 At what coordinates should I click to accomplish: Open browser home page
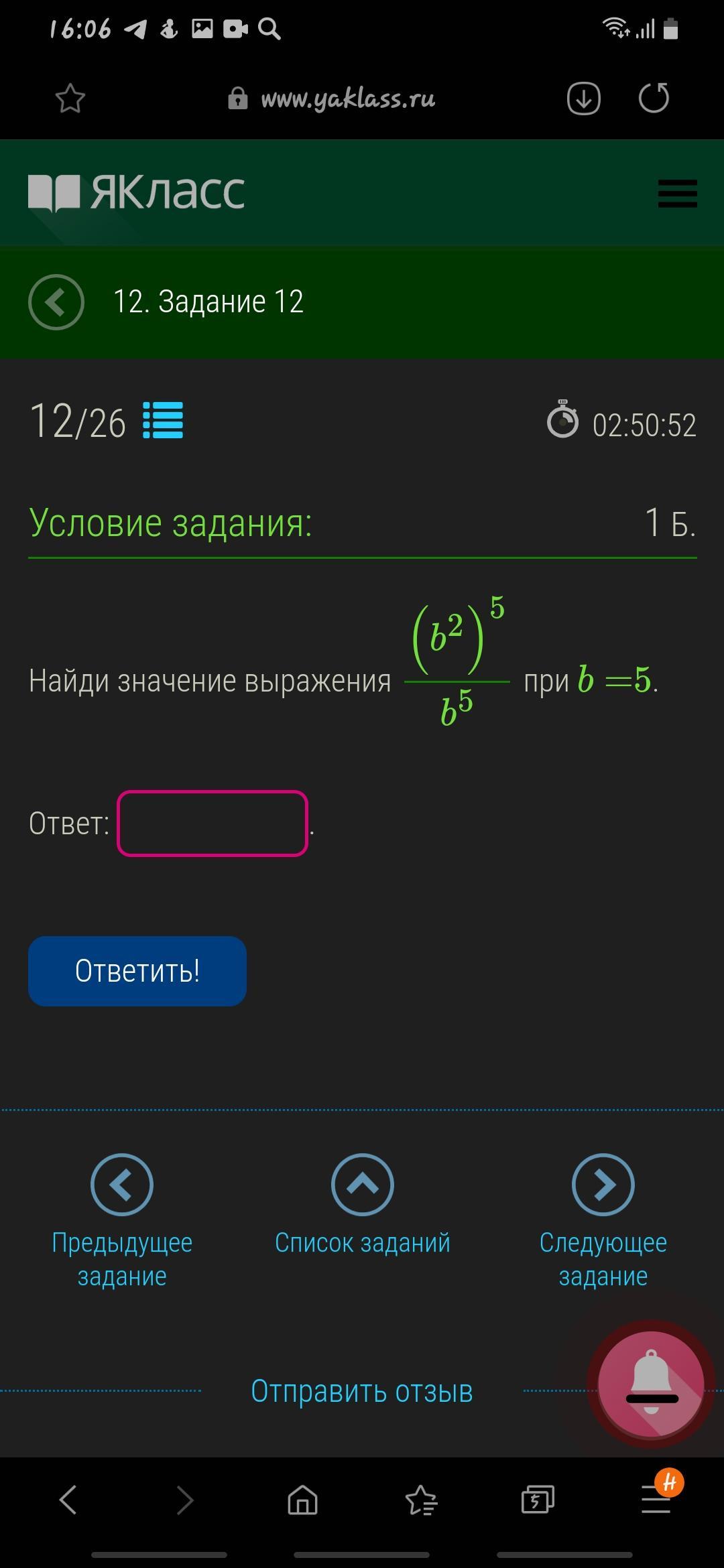coord(303,1500)
